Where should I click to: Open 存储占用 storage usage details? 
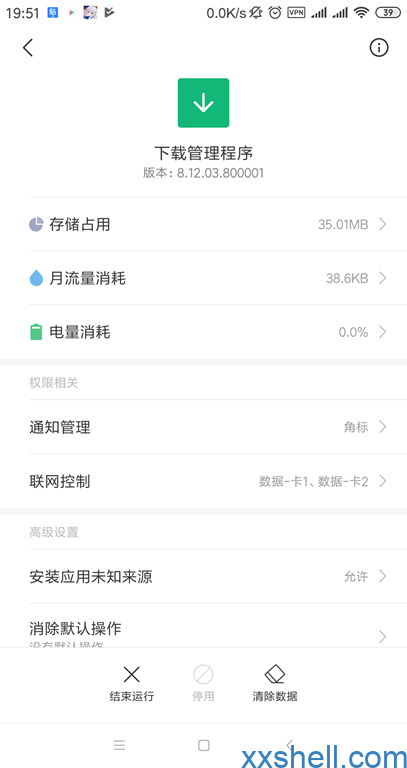point(203,224)
